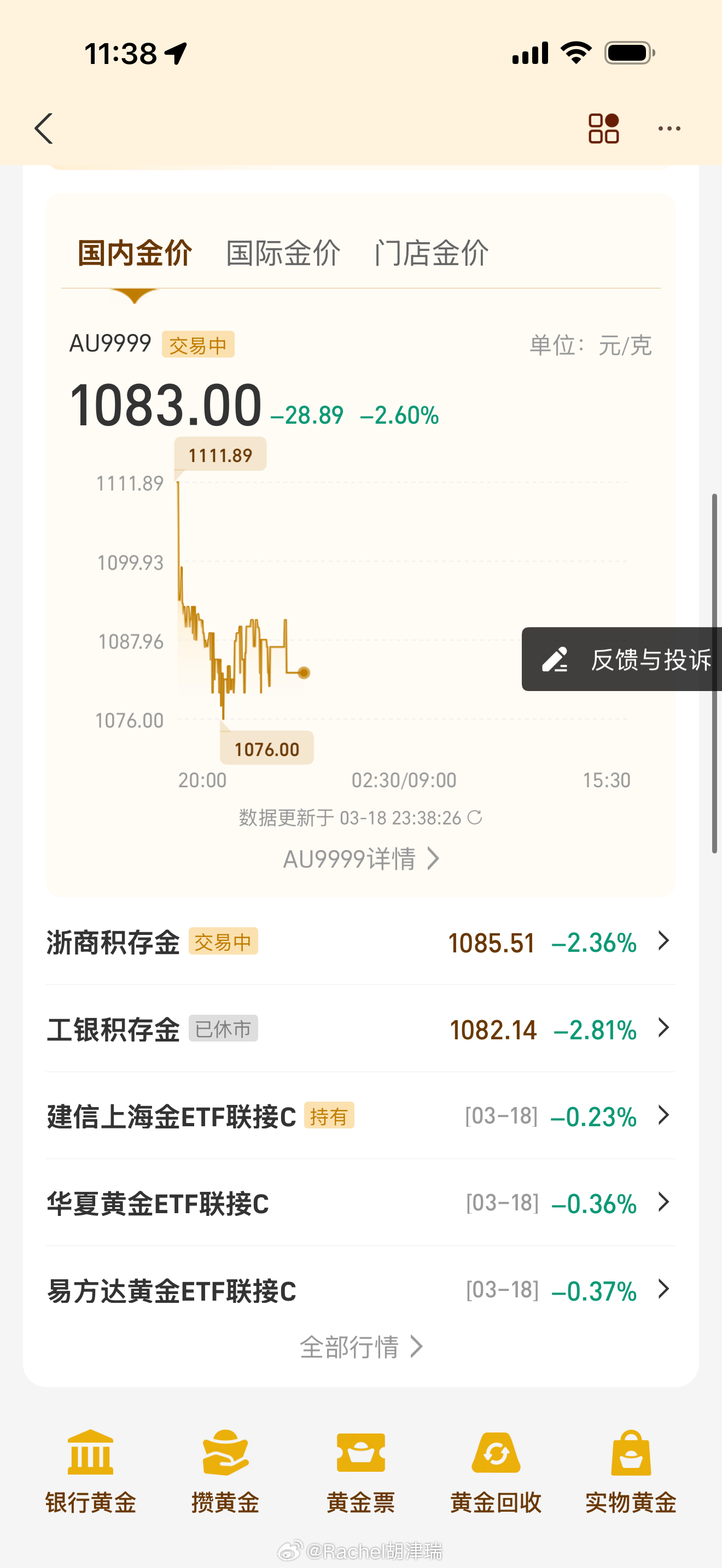
Task: Open the three-dot overflow menu
Action: [x=669, y=128]
